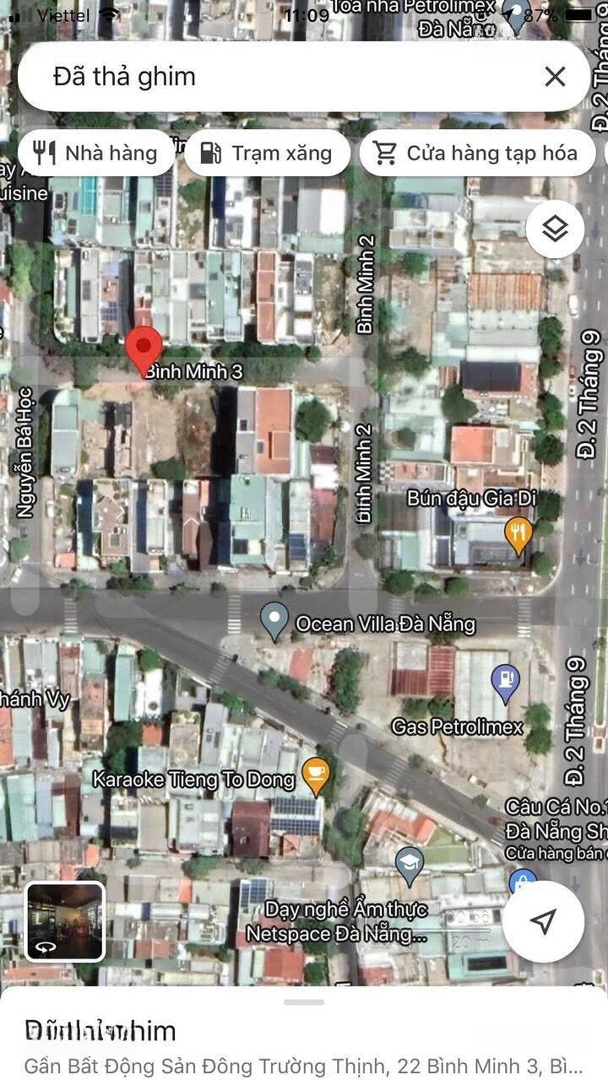Open the Street View thumbnail

click(x=64, y=920)
